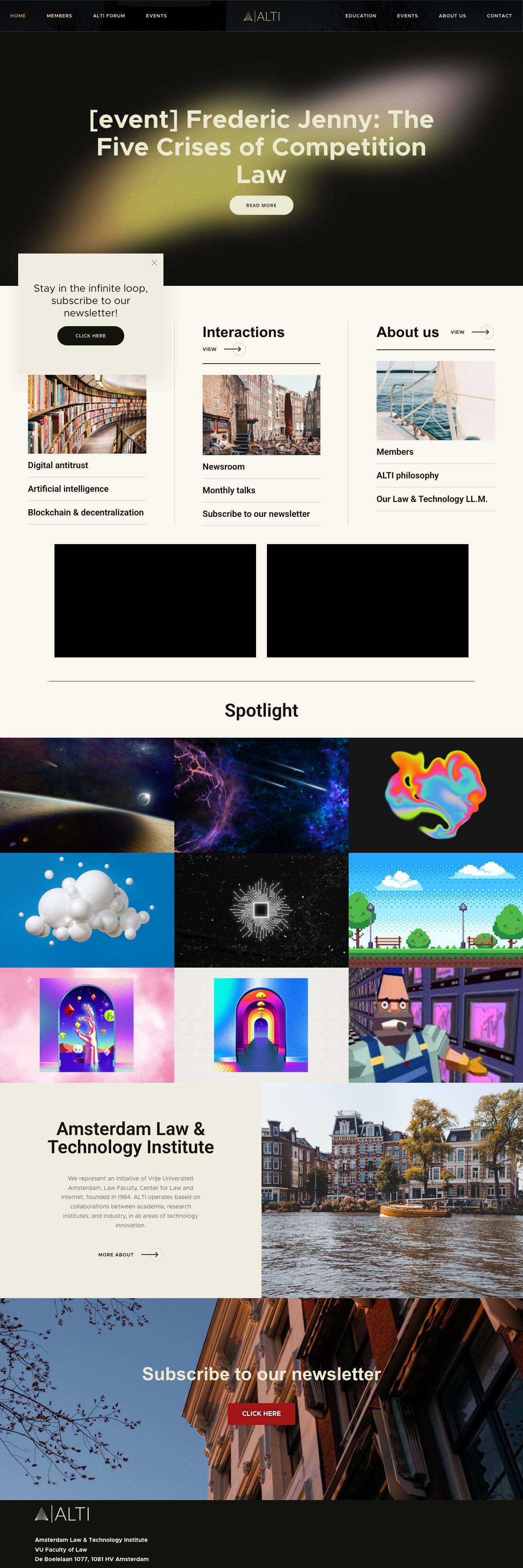Click the red CLICK HERE subscribe button
Image resolution: width=523 pixels, height=1568 pixels.
coord(261,1414)
